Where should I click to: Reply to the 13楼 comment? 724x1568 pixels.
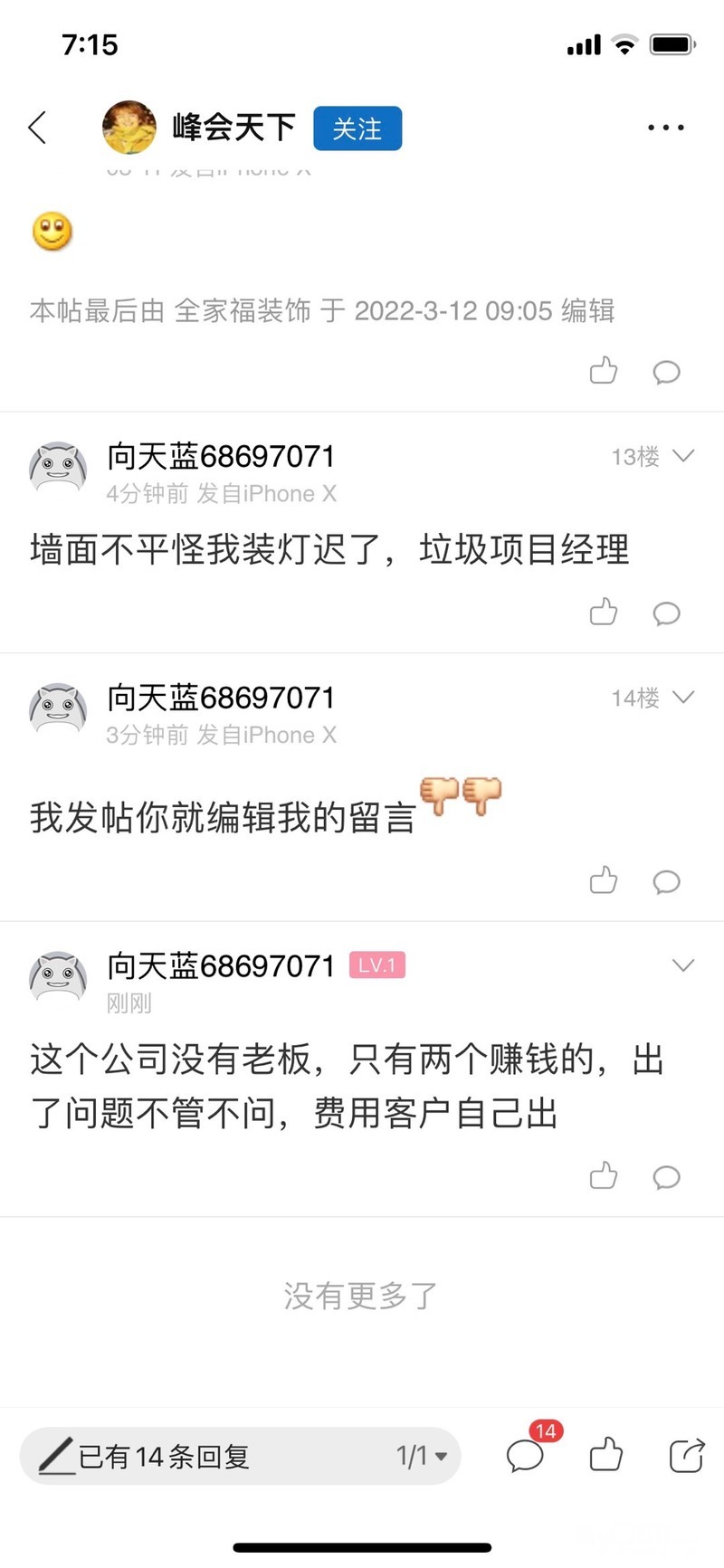pyautogui.click(x=666, y=613)
